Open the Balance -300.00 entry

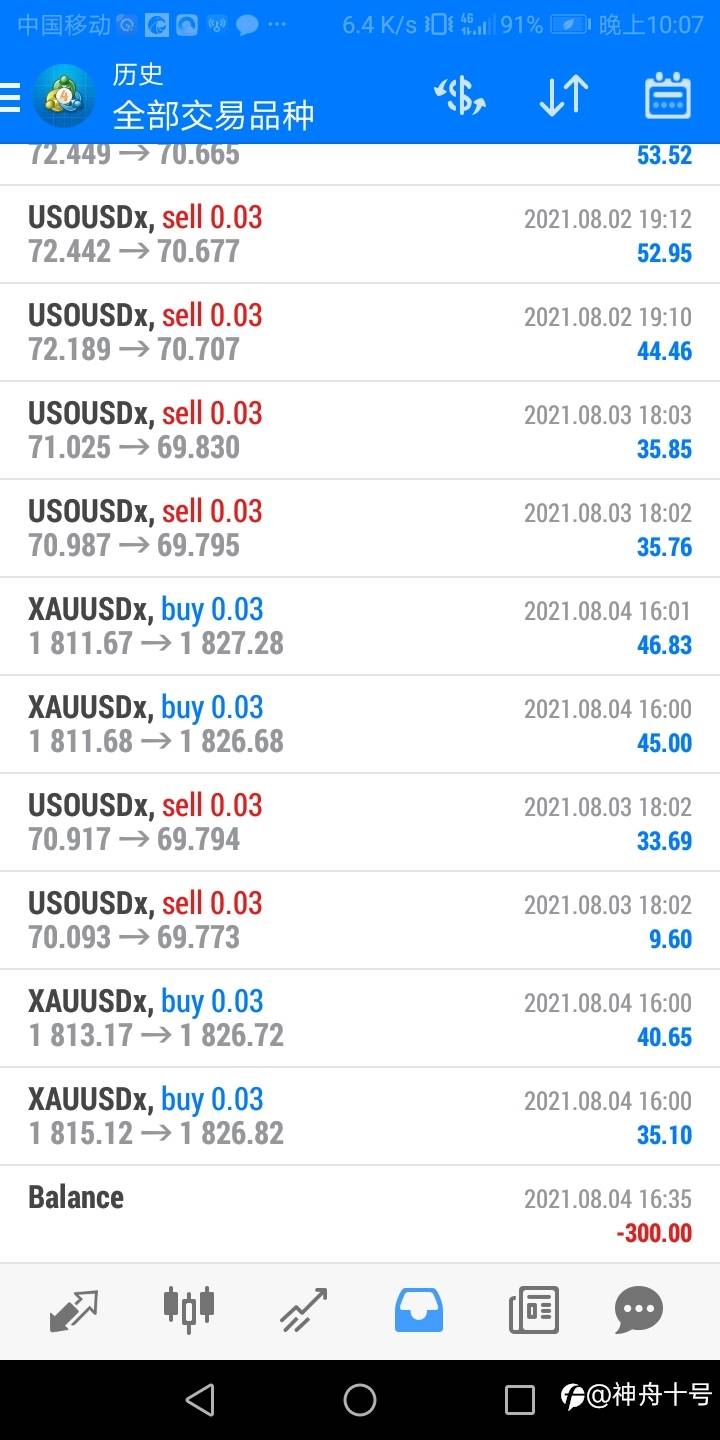pyautogui.click(x=360, y=1214)
